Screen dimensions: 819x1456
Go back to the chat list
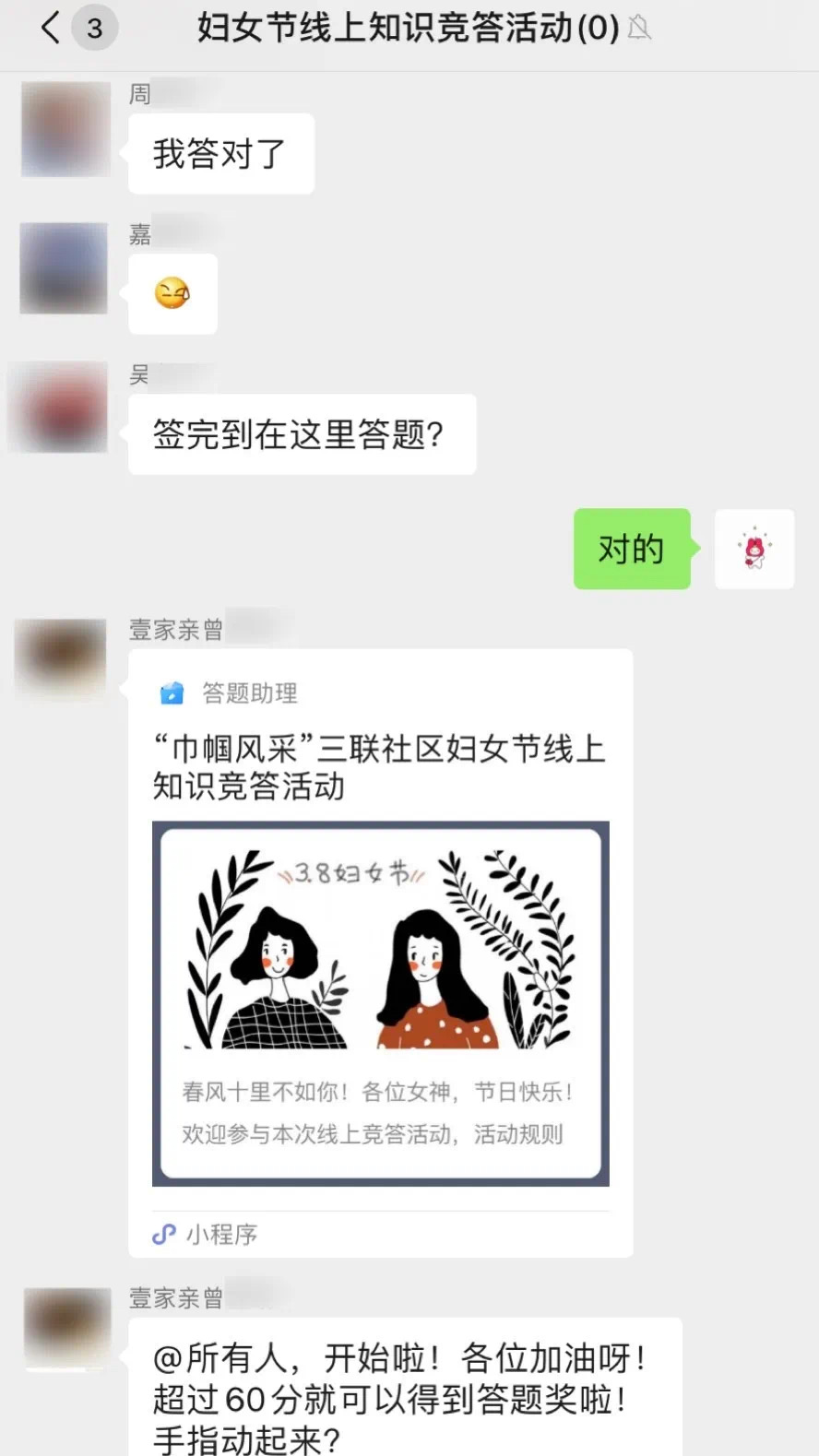(52, 28)
